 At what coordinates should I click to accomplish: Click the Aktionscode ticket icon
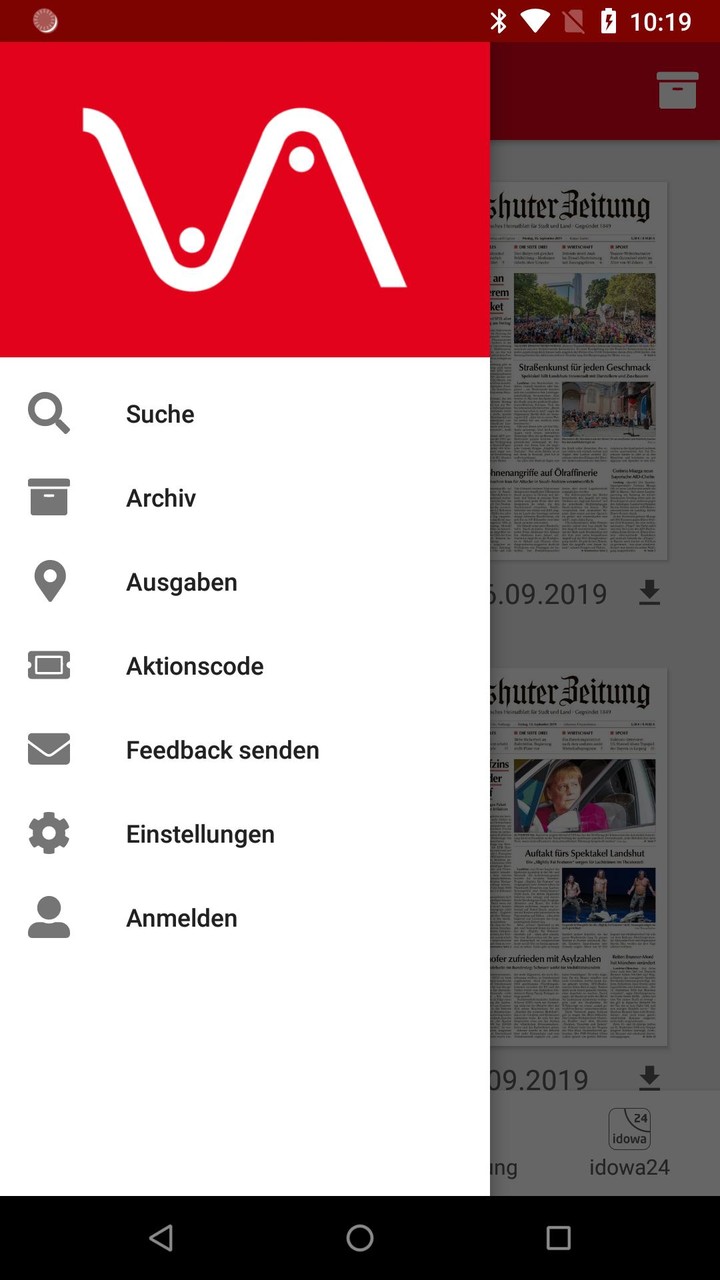(48, 665)
